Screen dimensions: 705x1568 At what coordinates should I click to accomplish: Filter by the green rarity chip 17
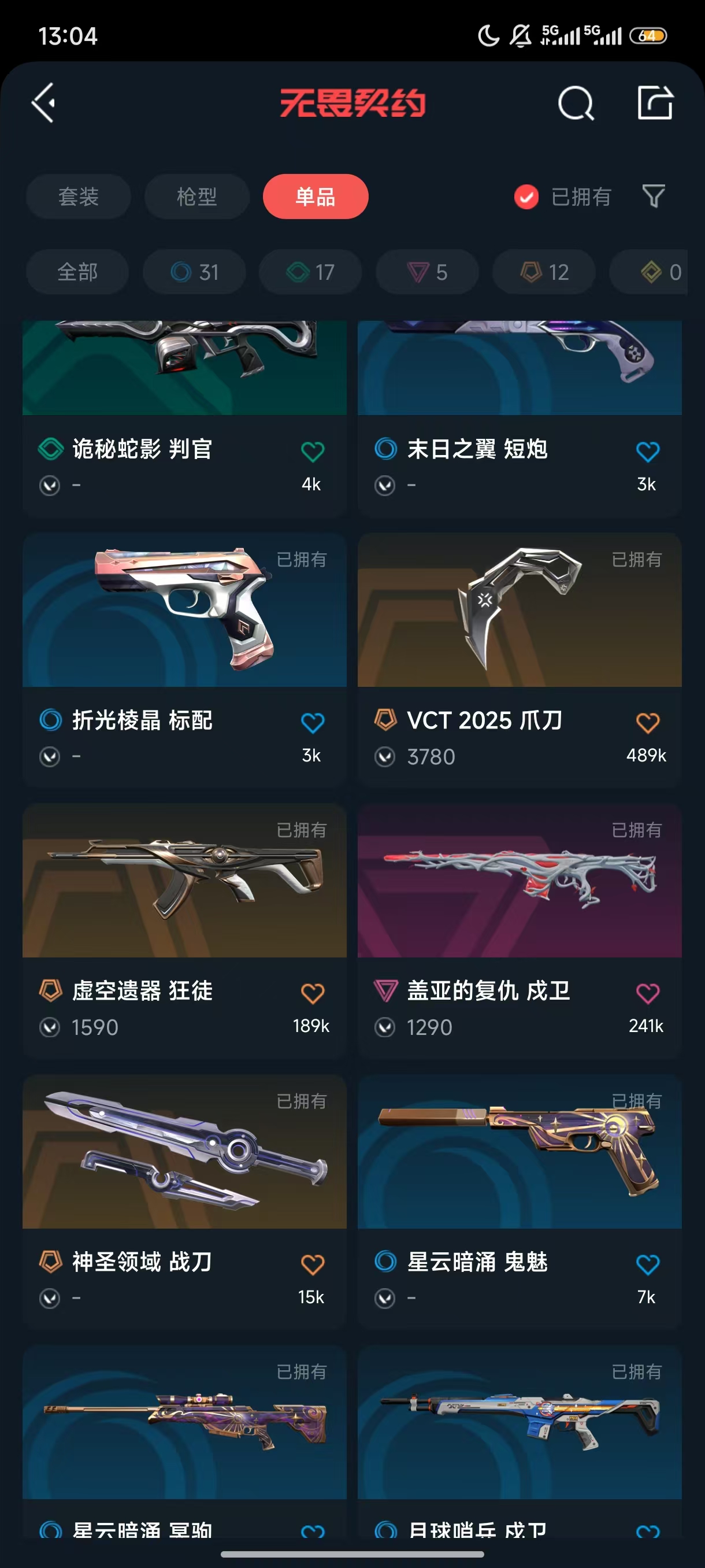[310, 272]
